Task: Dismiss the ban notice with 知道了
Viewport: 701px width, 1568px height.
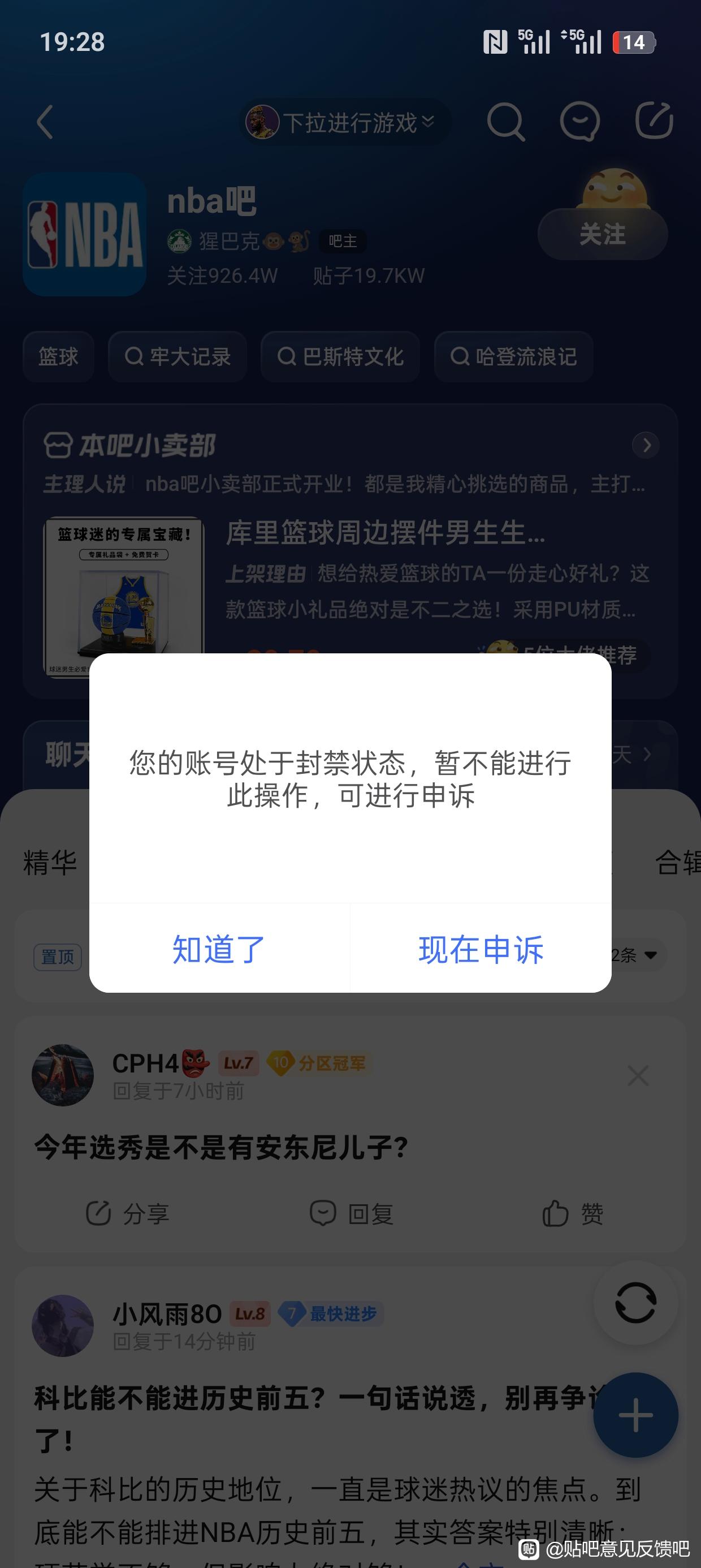Action: [x=219, y=949]
